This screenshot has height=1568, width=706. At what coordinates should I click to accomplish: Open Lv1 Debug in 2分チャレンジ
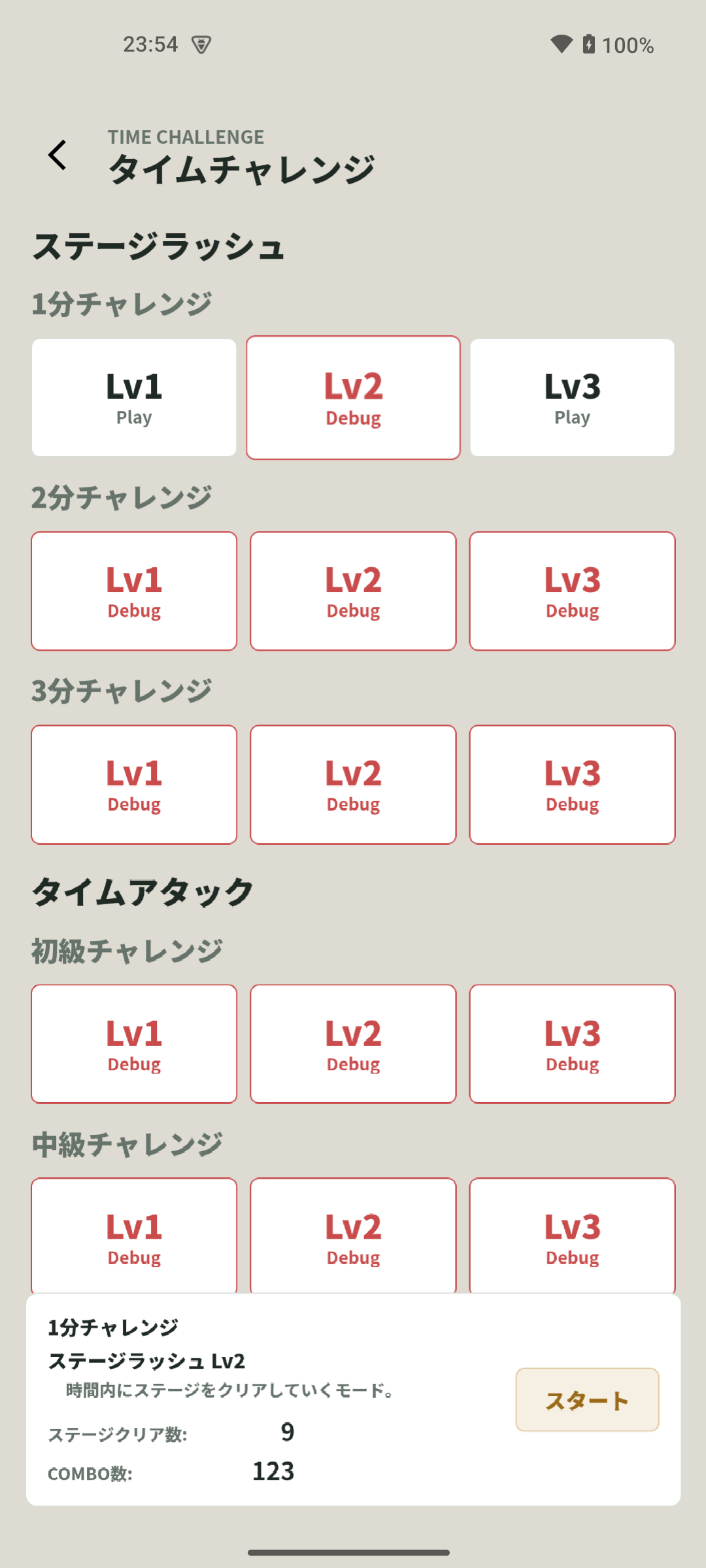(134, 591)
